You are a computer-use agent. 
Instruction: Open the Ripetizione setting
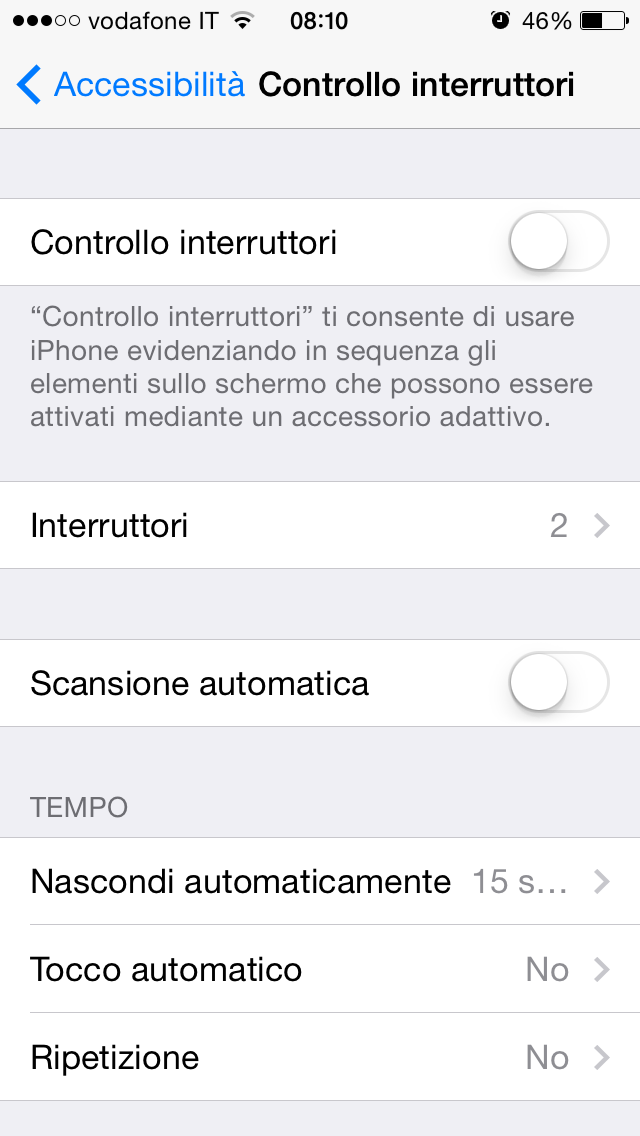click(x=320, y=1057)
